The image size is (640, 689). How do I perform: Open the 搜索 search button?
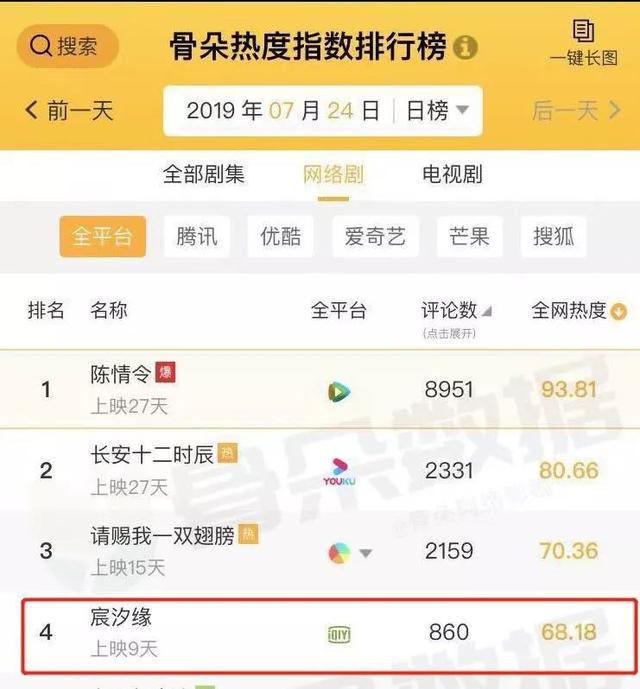tap(67, 46)
